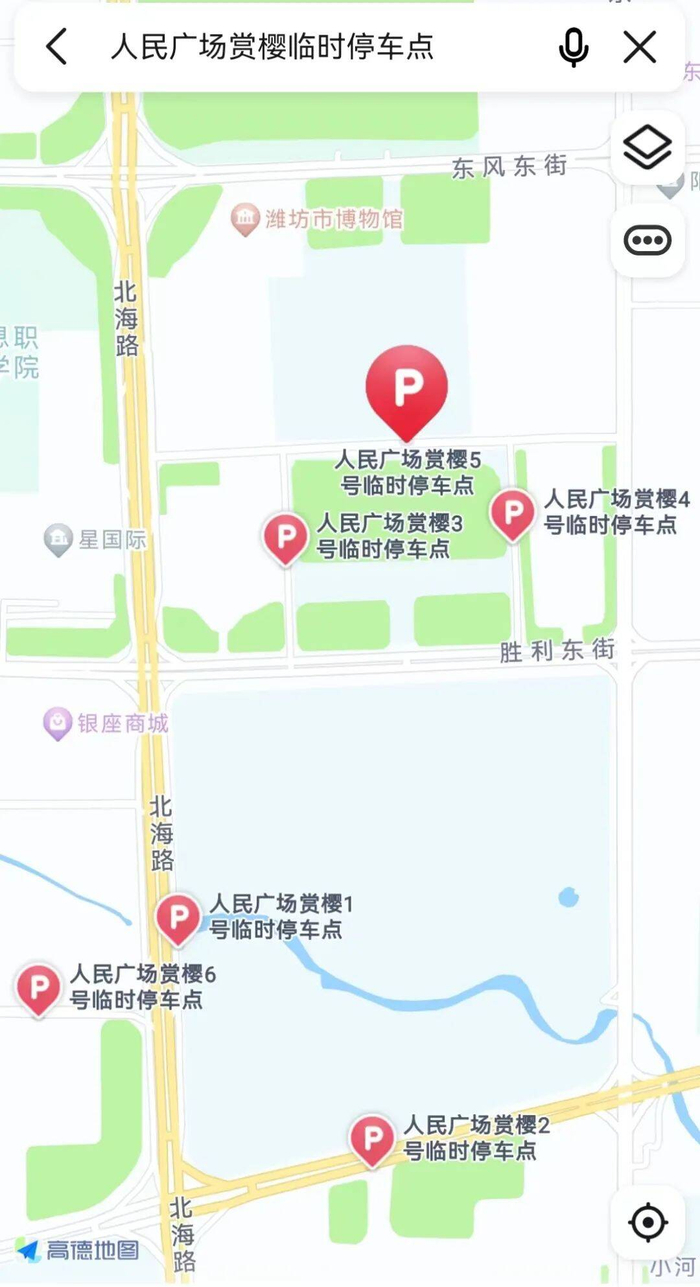700x1287 pixels.
Task: Open the 银座商城 point of interest
Action: [107, 723]
